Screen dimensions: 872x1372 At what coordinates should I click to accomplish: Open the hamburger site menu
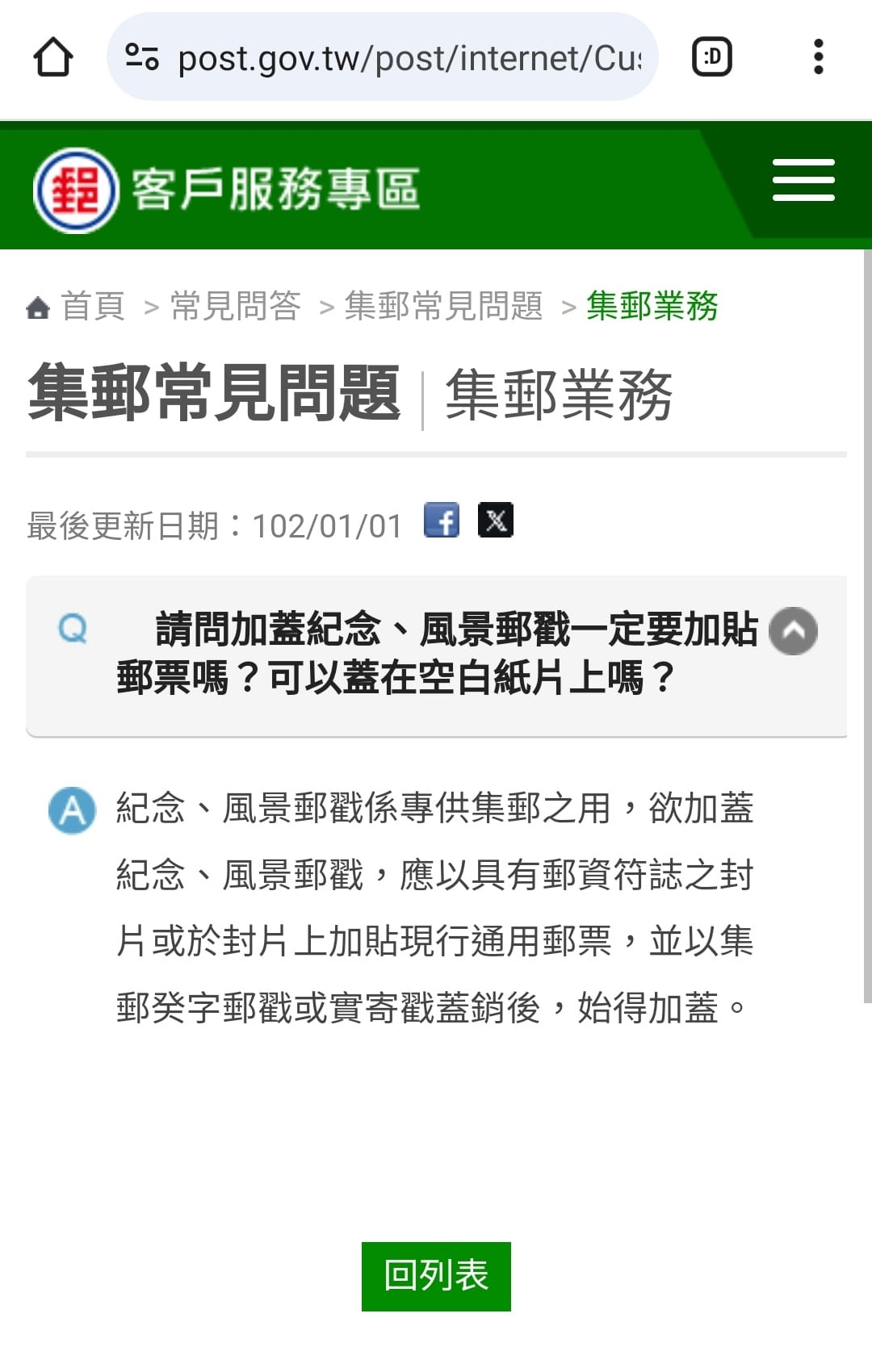803,180
